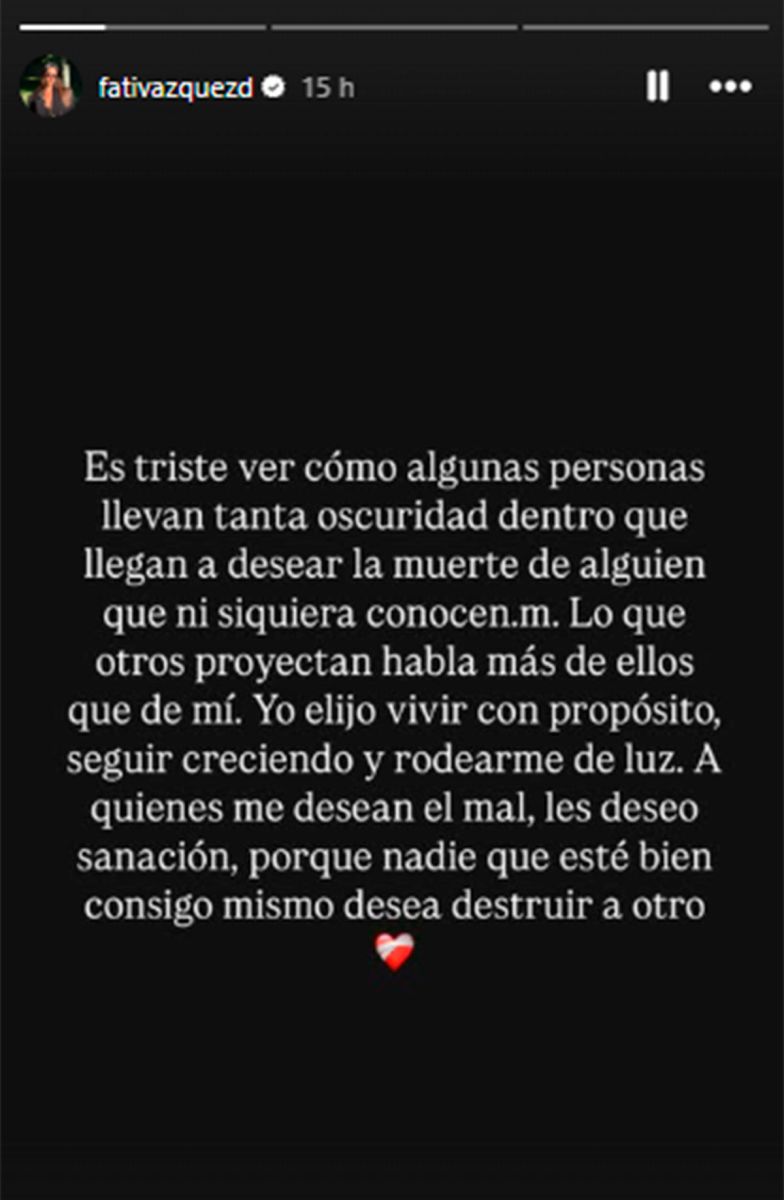Open the three-dot story options menu

coord(730,87)
